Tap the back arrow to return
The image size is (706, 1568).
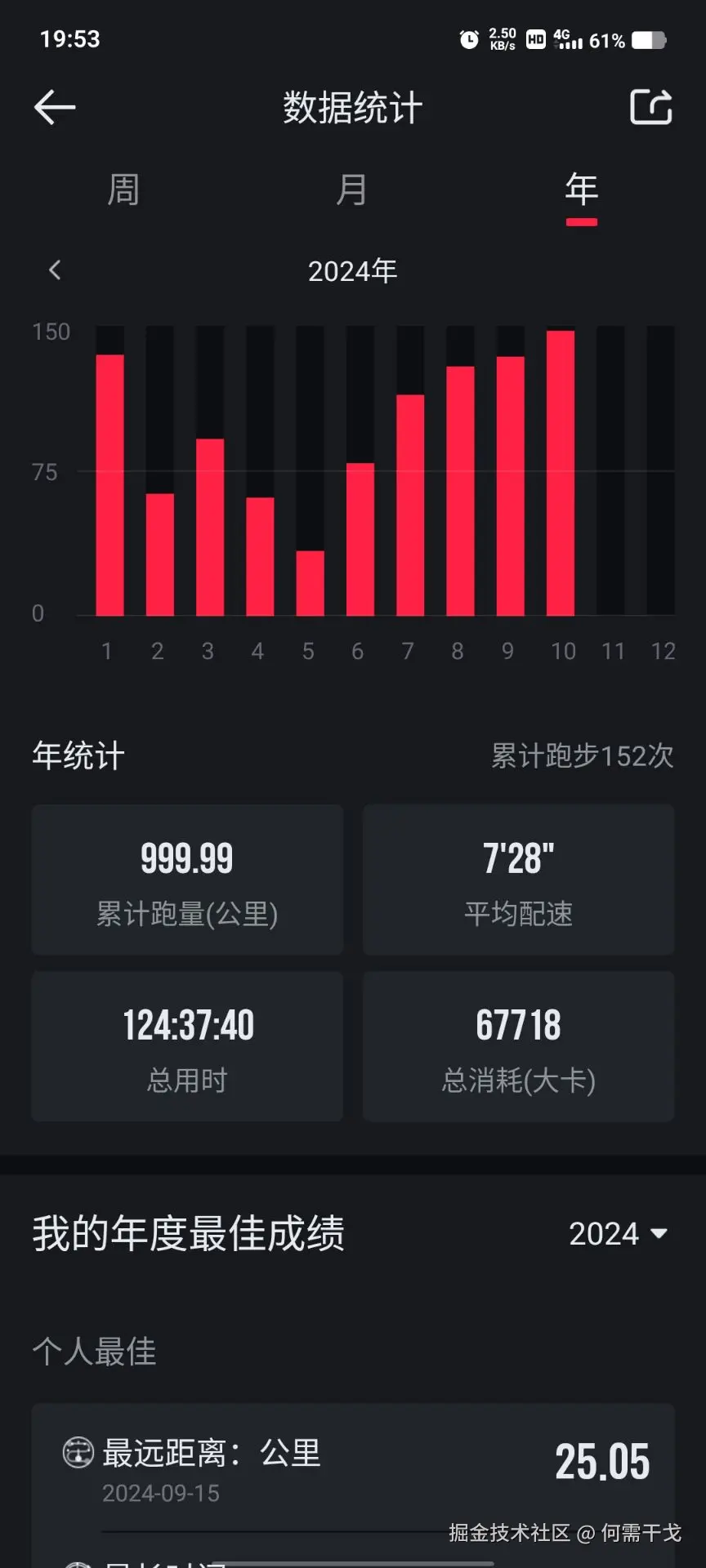(54, 107)
